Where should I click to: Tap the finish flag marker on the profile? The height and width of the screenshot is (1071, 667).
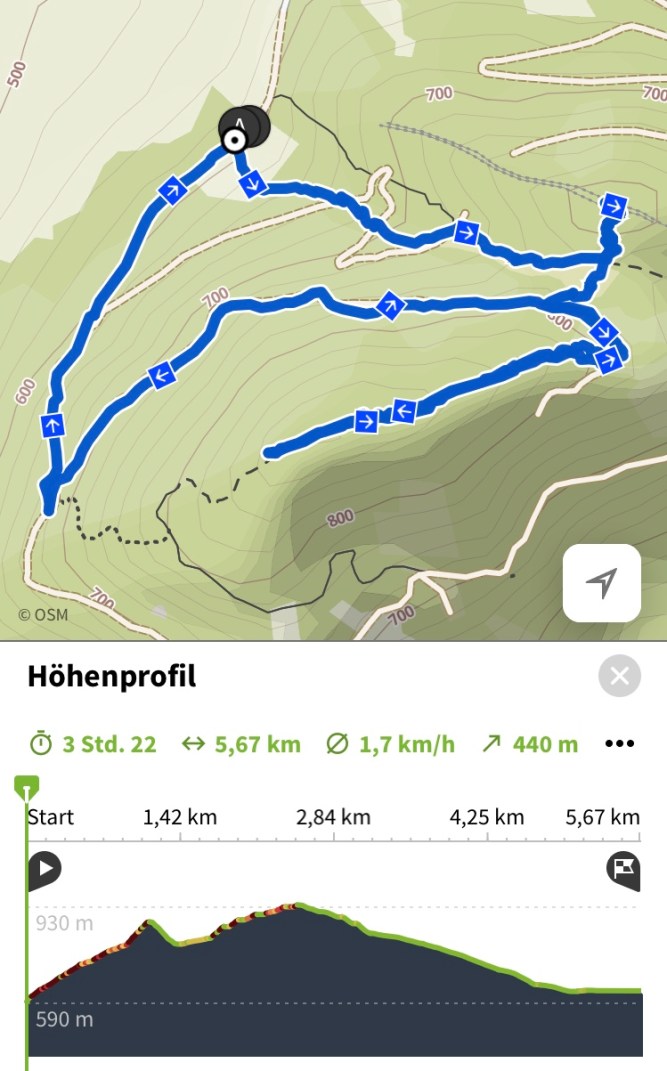(x=623, y=870)
